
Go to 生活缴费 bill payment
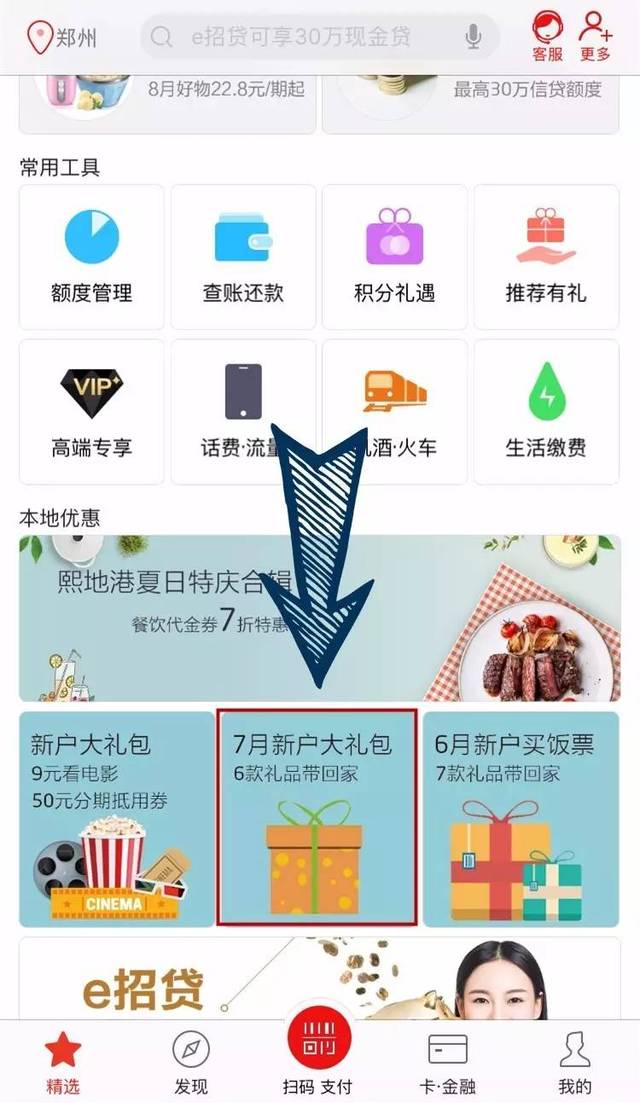(x=546, y=411)
